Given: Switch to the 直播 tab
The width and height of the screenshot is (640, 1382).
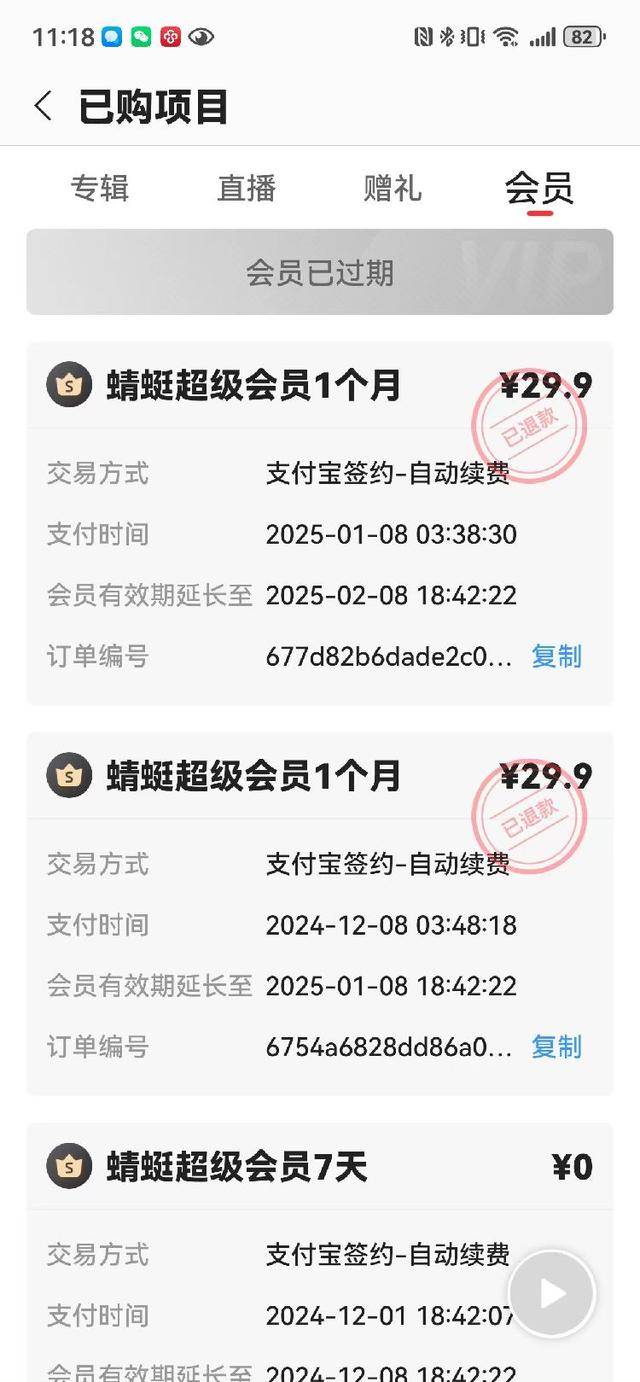Looking at the screenshot, I should coord(246,188).
